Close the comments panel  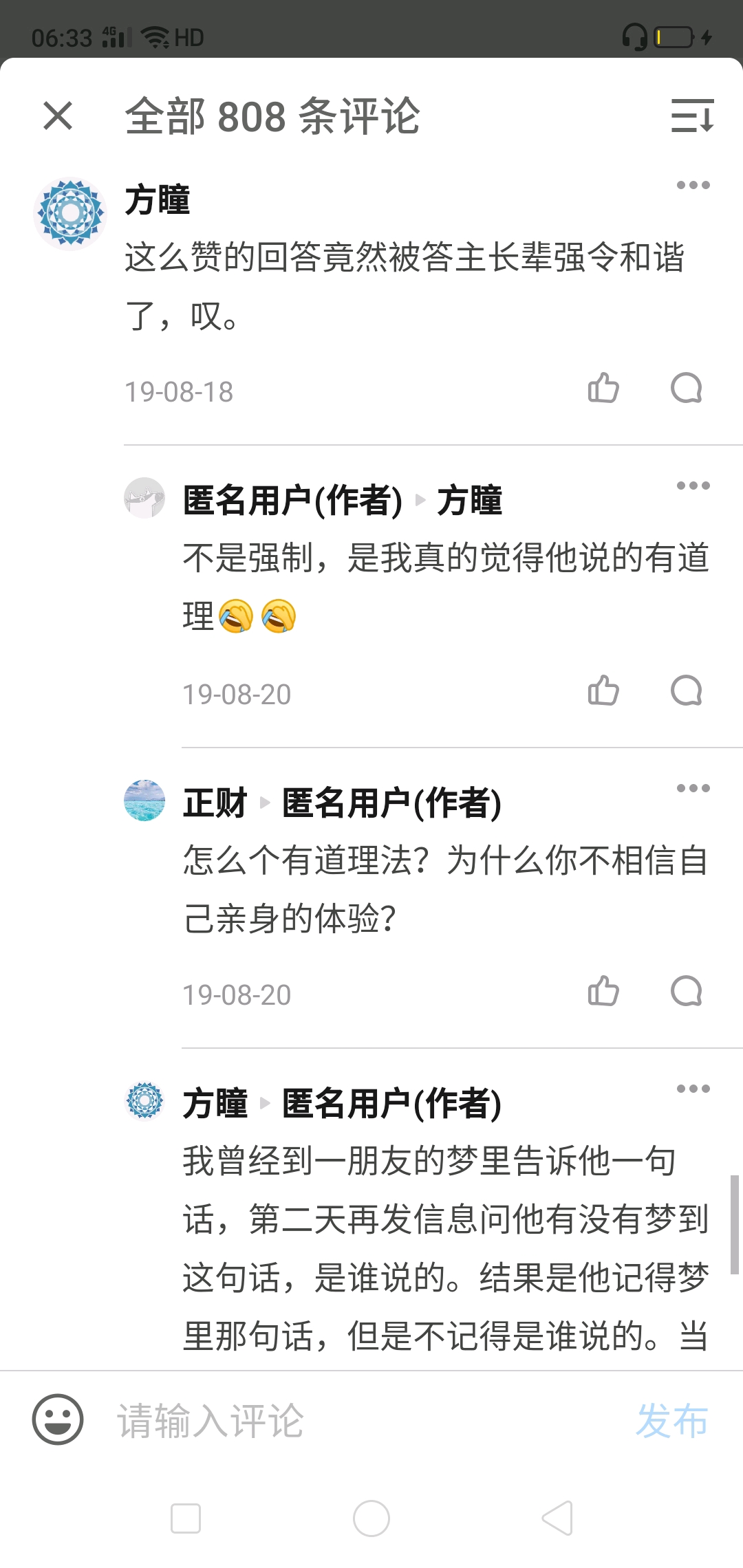pos(58,116)
